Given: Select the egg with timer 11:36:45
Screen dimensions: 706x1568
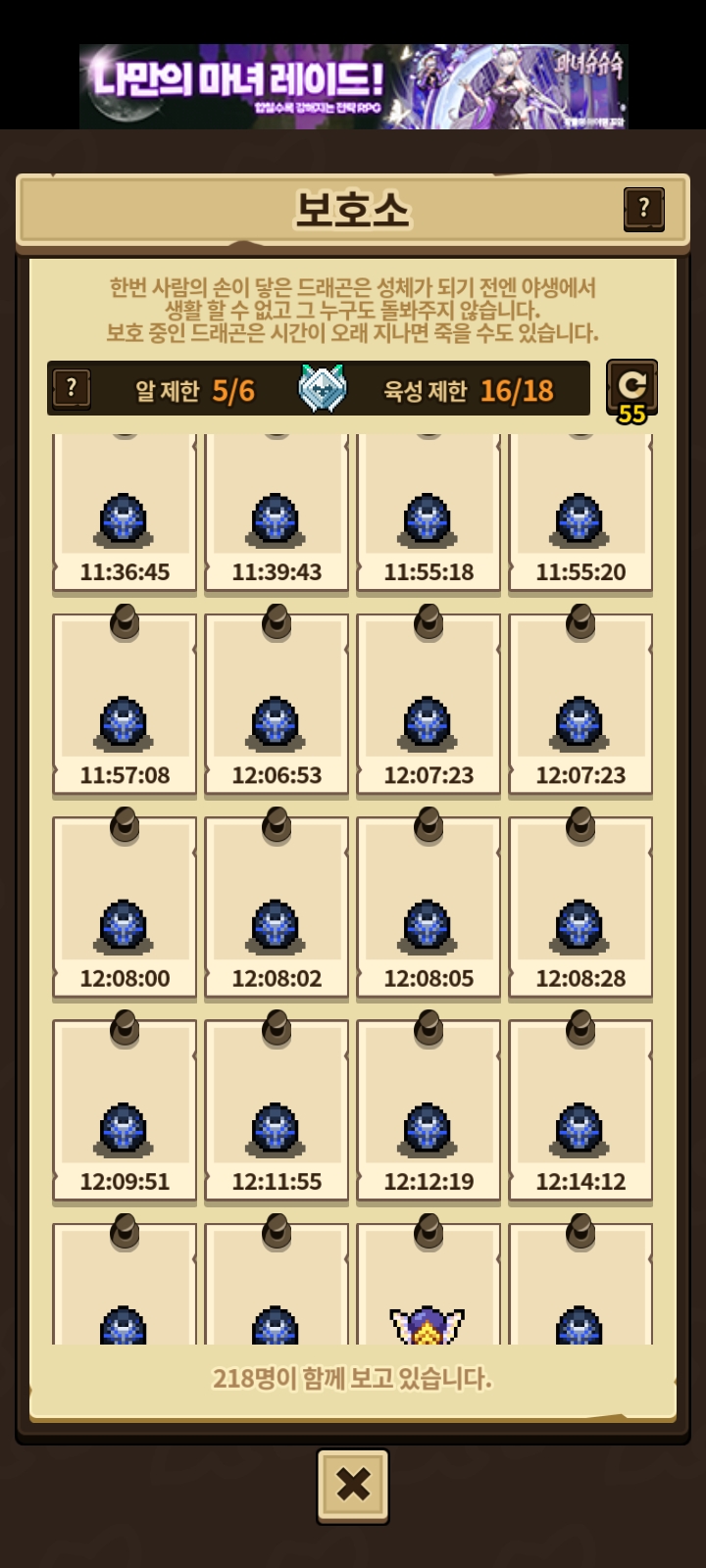Looking at the screenshot, I should (125, 514).
